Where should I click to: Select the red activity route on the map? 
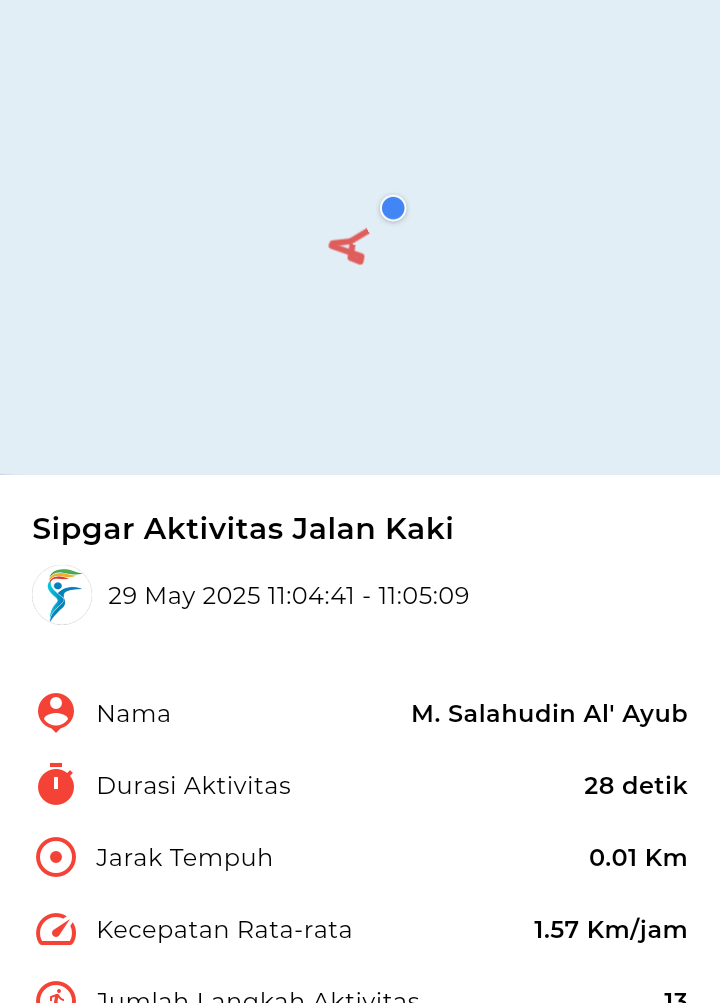click(348, 247)
